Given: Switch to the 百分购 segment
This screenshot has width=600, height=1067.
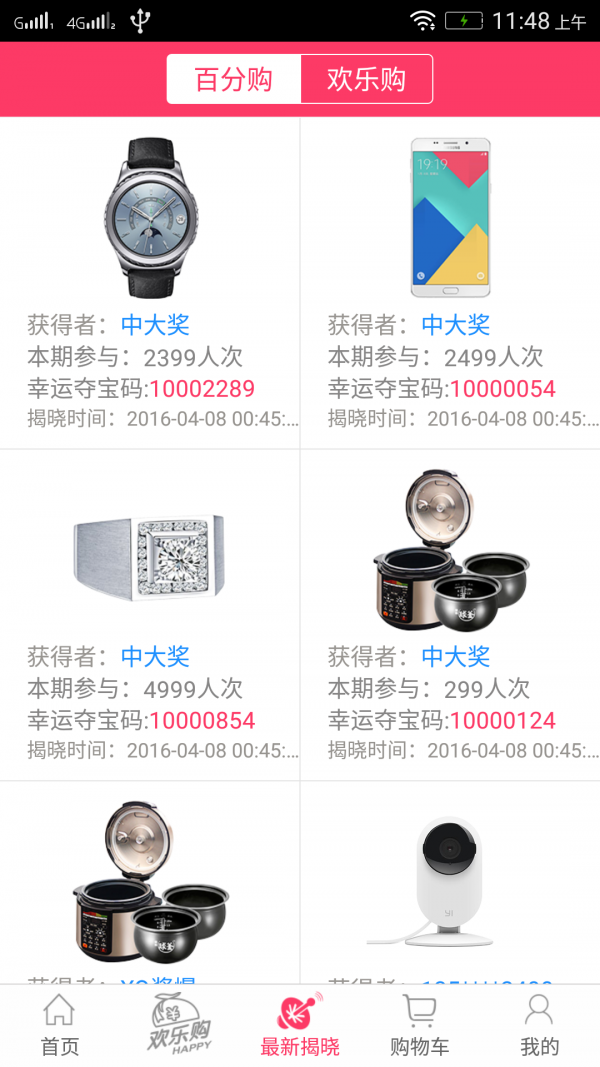Looking at the screenshot, I should point(234,80).
